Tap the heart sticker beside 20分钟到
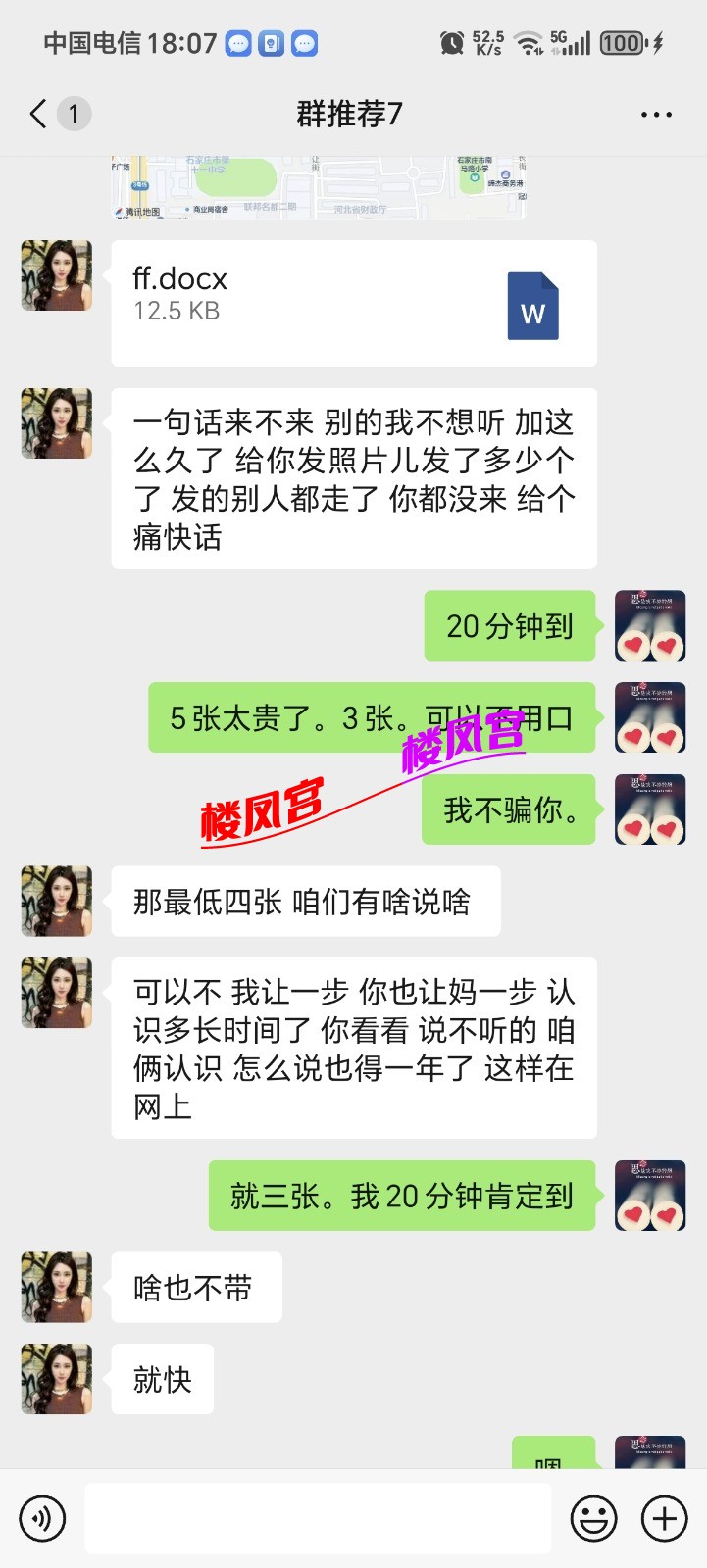The height and width of the screenshot is (1568, 707). (649, 625)
